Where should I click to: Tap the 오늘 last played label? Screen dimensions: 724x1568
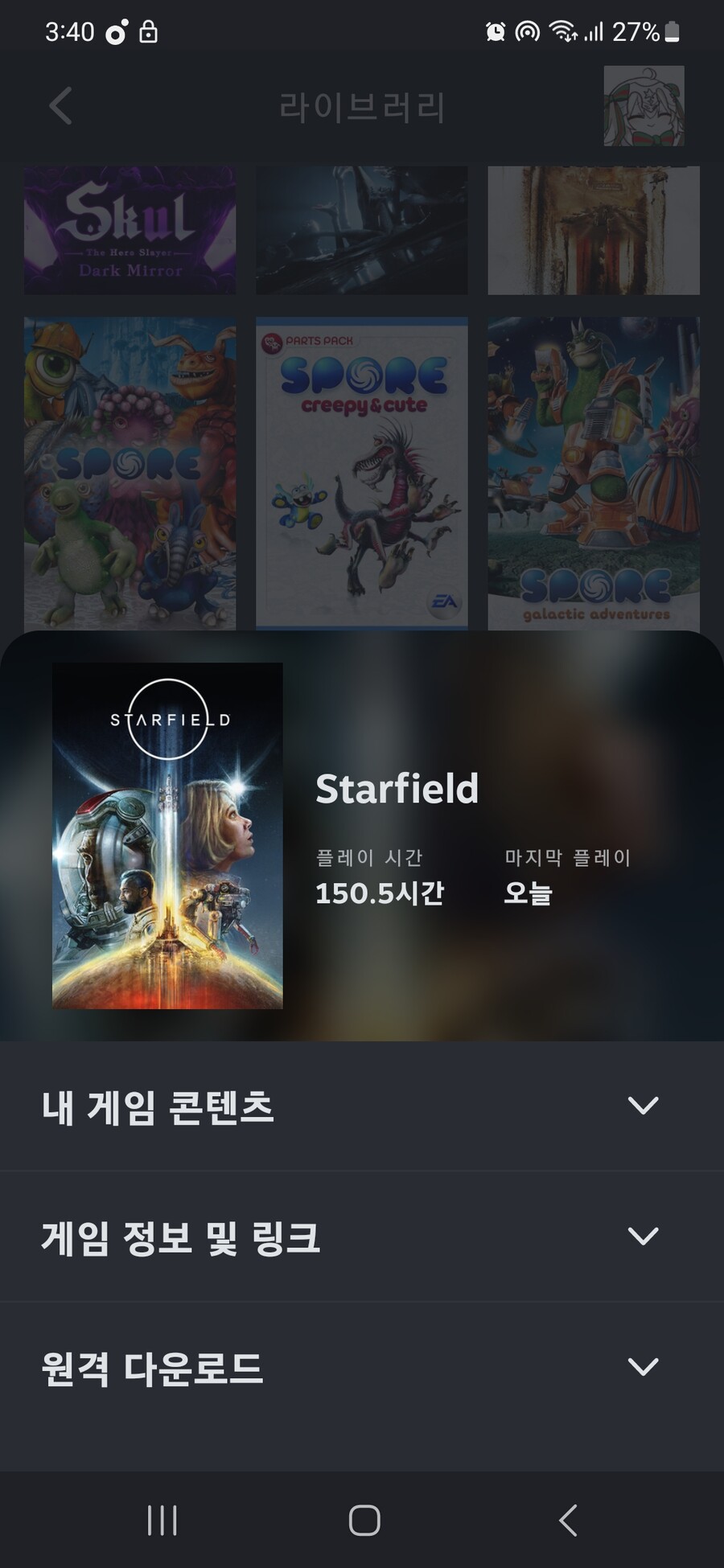tap(529, 893)
